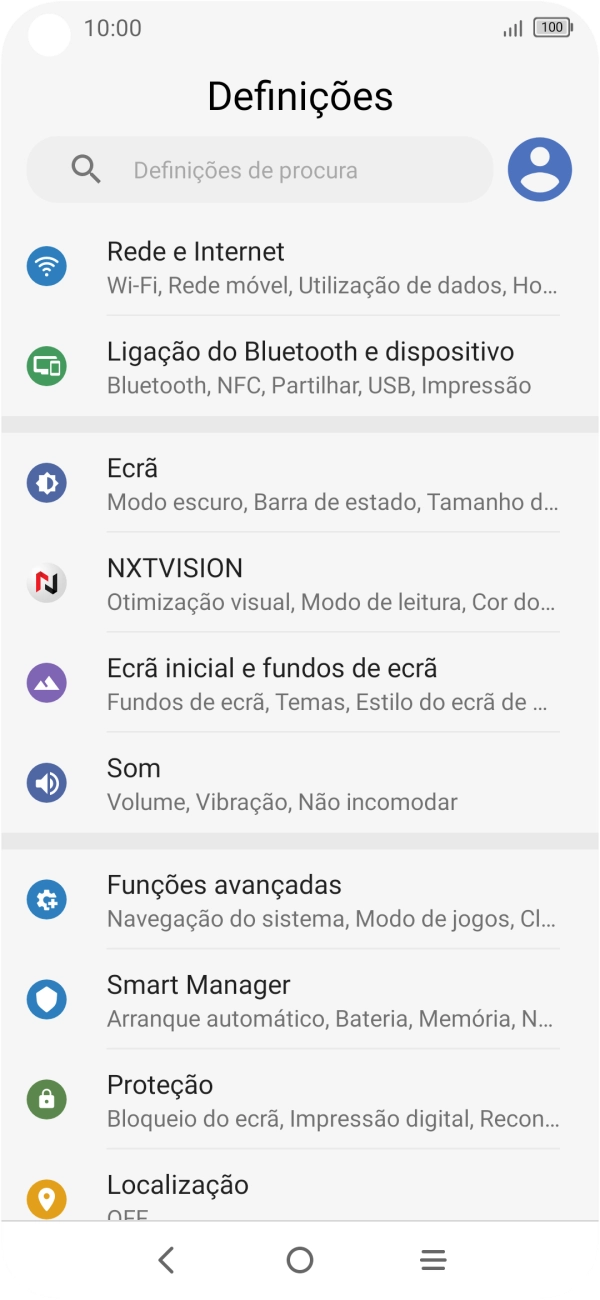This screenshot has width=600, height=1300.
Task: Tap the Definições de procura search field
Action: 260,170
